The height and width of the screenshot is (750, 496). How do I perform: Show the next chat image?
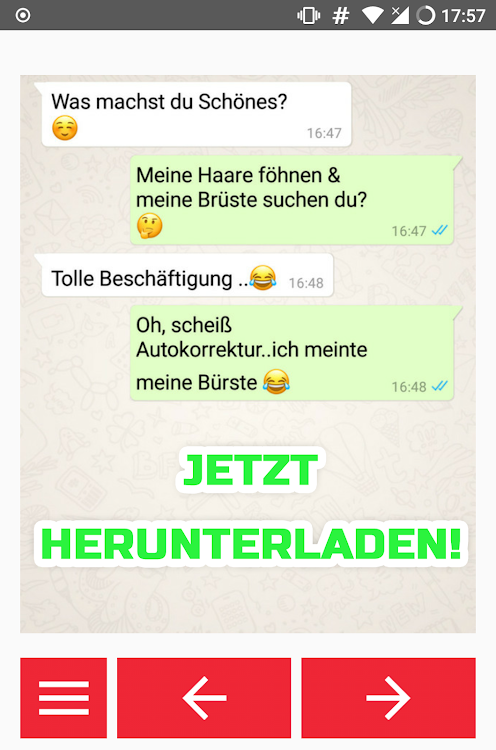click(388, 698)
